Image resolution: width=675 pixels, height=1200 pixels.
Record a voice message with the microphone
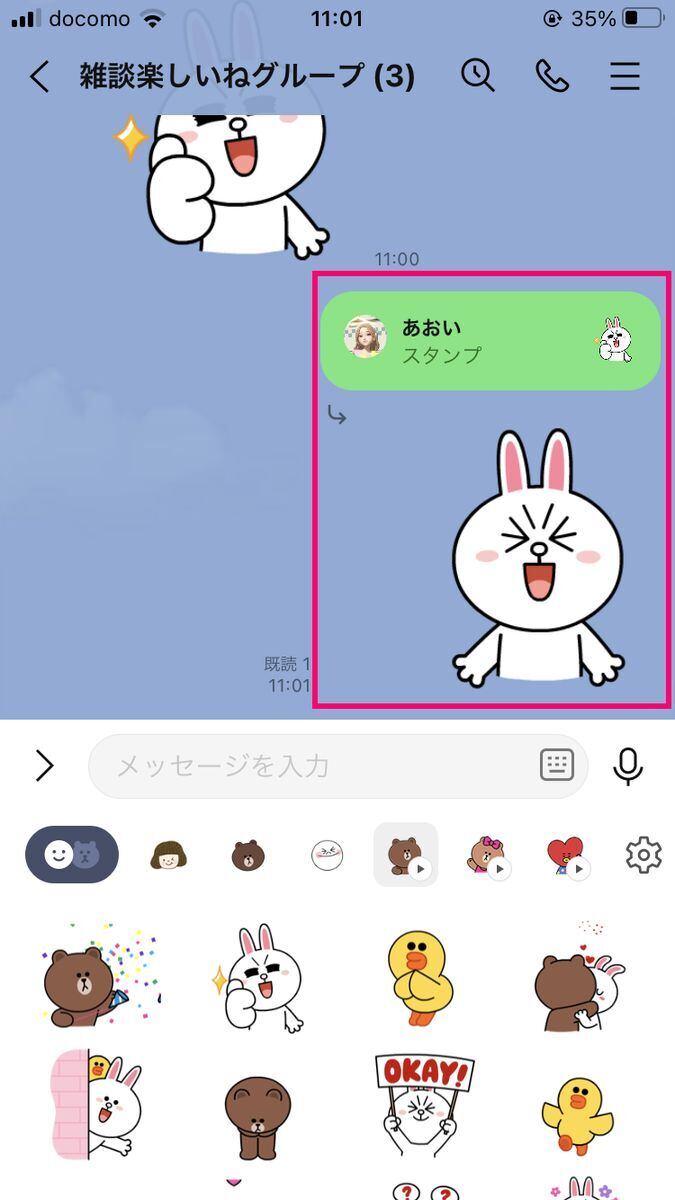[x=628, y=766]
